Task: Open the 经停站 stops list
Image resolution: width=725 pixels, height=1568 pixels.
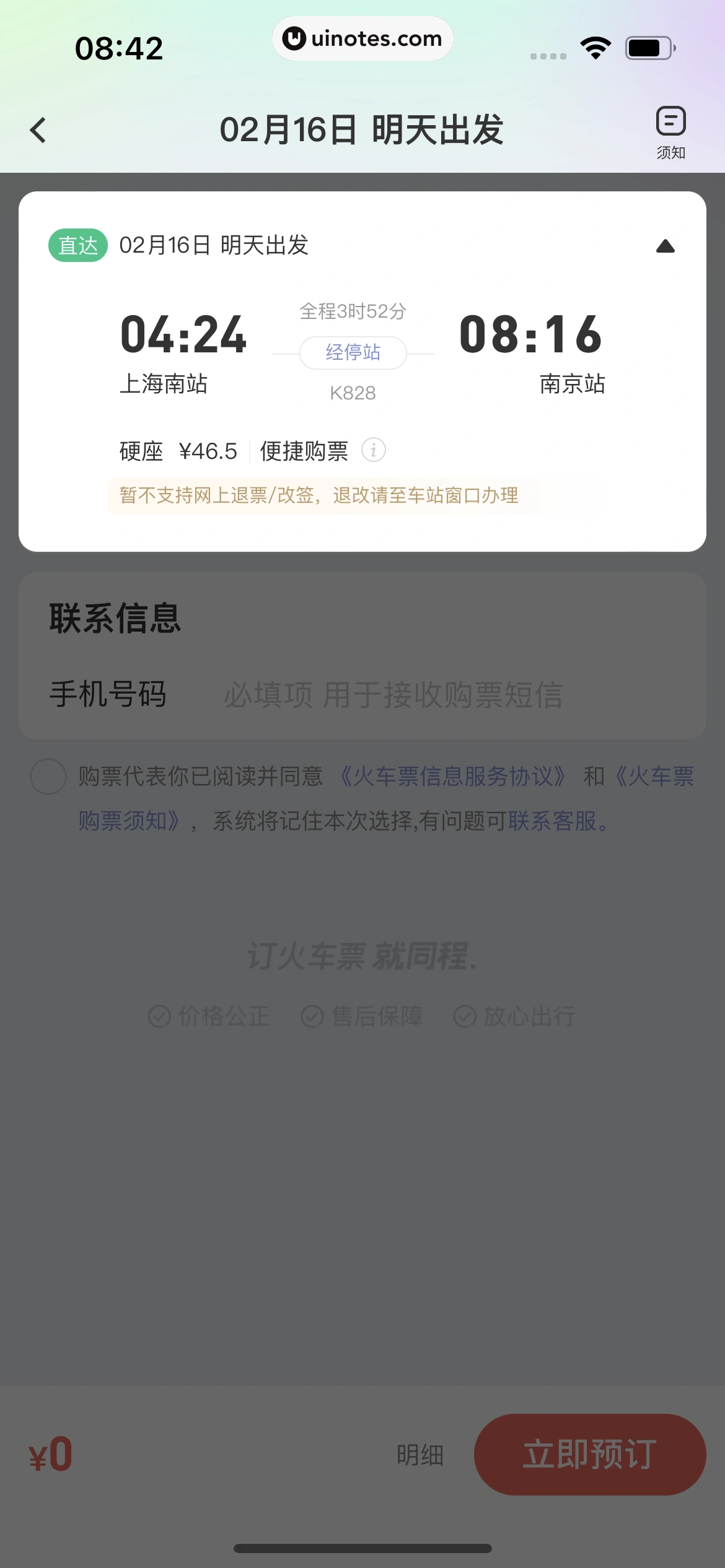Action: (x=354, y=352)
